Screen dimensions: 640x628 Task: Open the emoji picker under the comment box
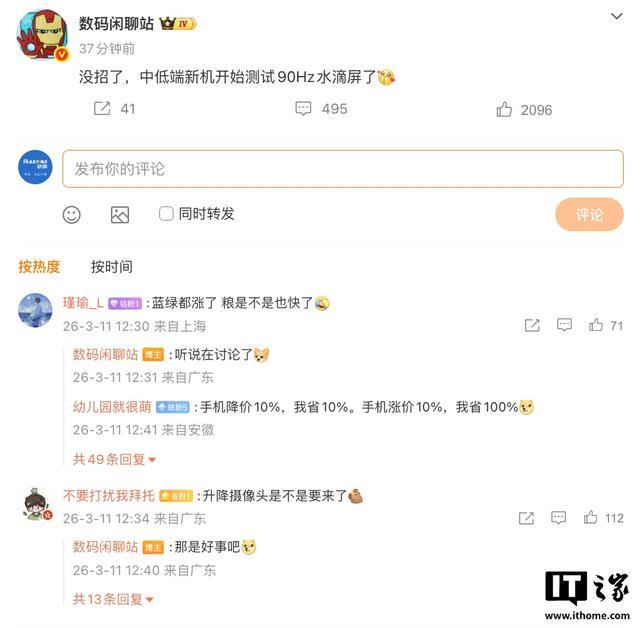tap(72, 214)
